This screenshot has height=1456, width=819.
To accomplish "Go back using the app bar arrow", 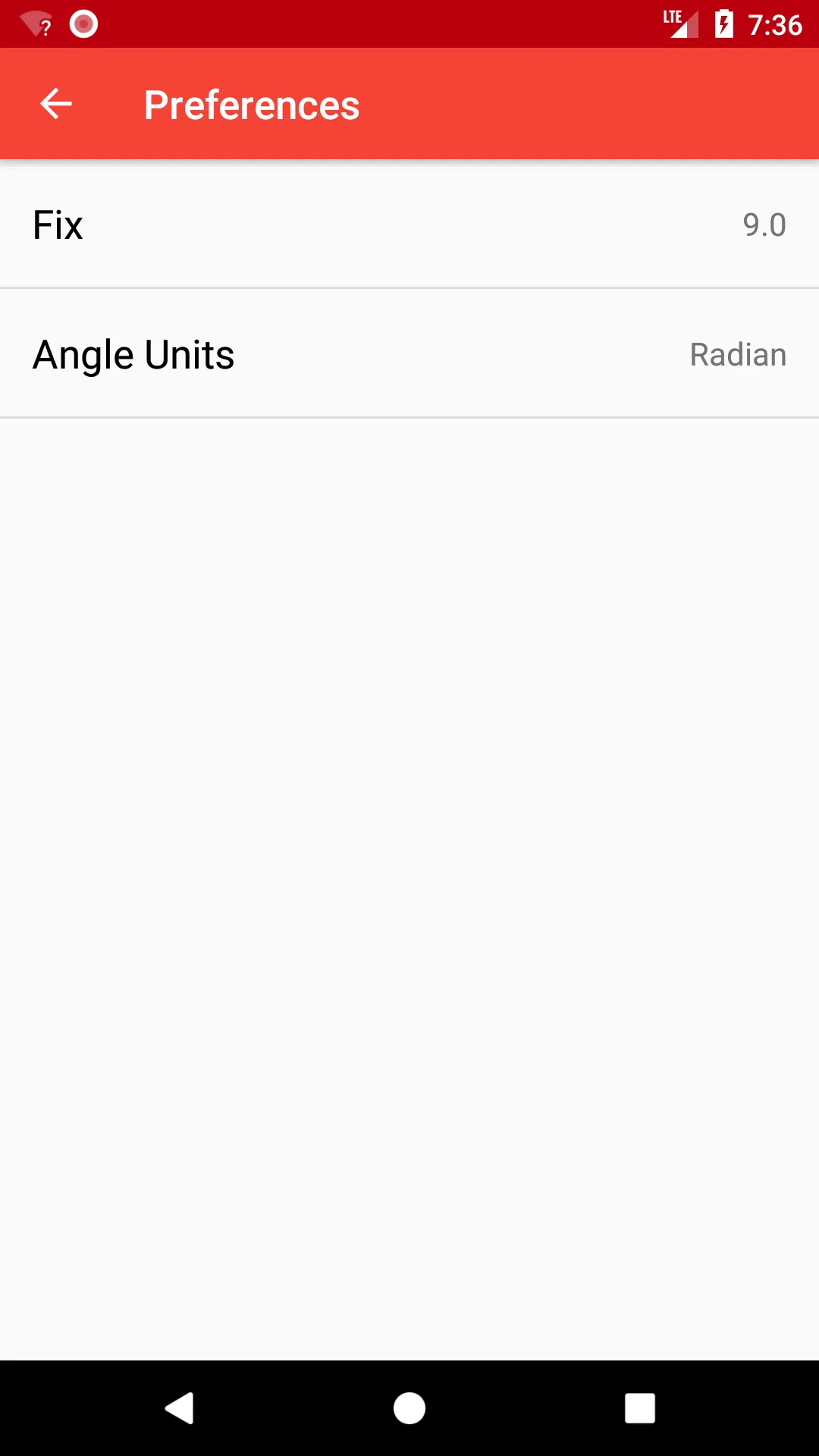I will (55, 104).
